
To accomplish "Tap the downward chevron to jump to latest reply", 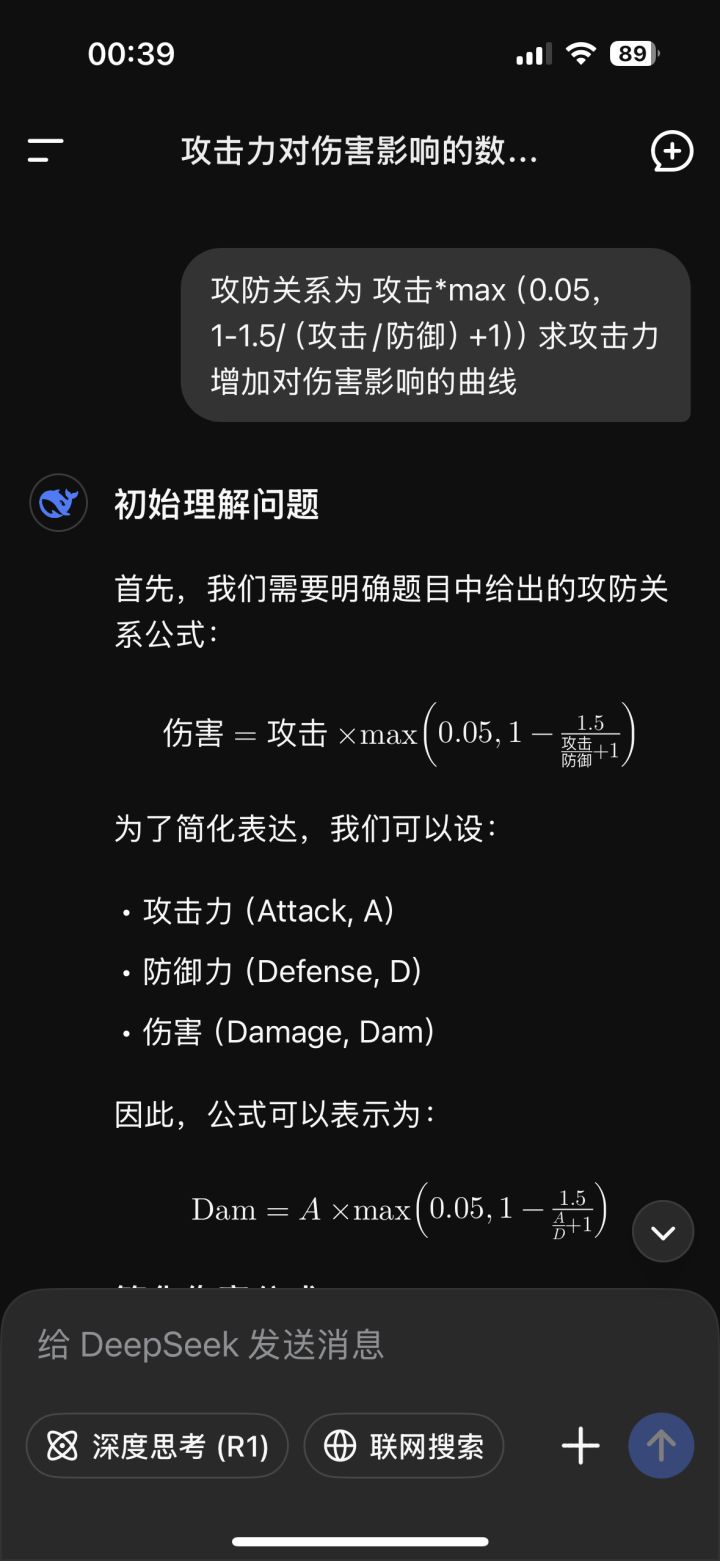I will 662,1231.
